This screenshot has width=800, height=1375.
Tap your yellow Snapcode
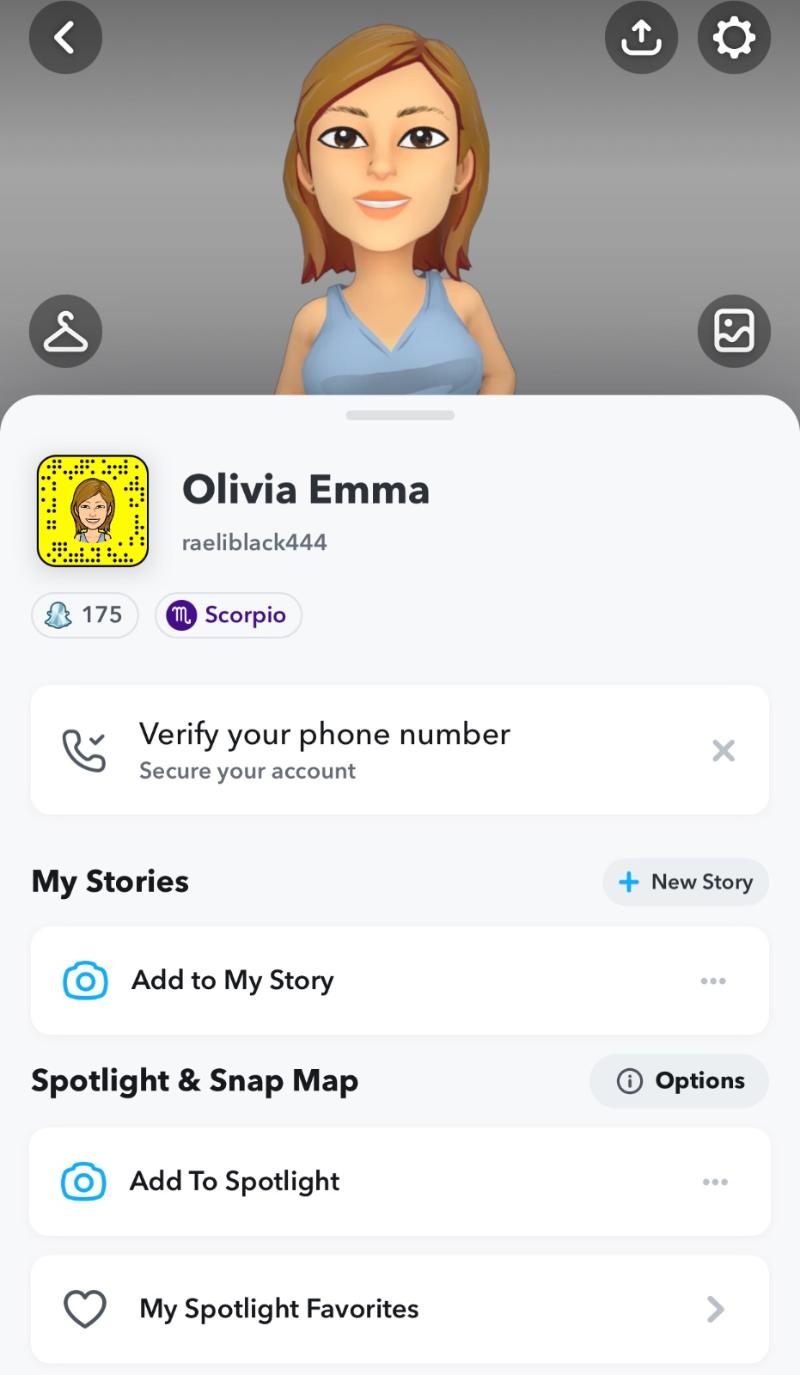92,510
